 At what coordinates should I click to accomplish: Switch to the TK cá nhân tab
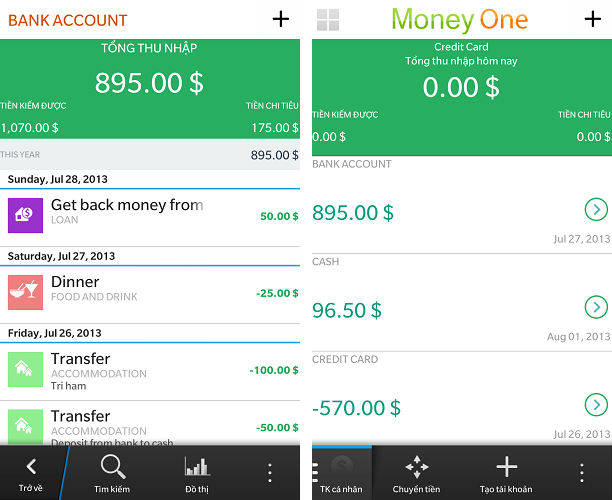coord(343,473)
